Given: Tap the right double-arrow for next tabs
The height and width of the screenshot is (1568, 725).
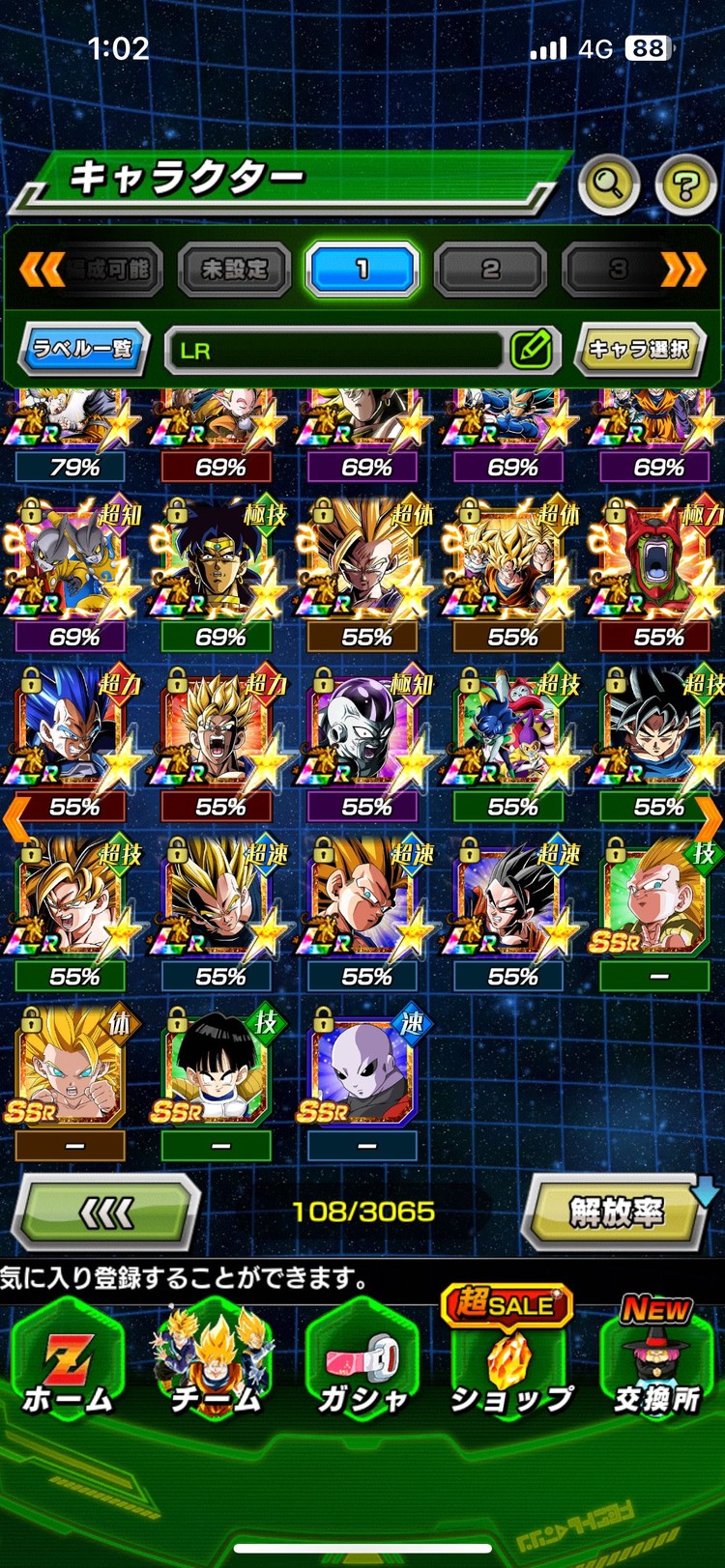Looking at the screenshot, I should [x=682, y=270].
